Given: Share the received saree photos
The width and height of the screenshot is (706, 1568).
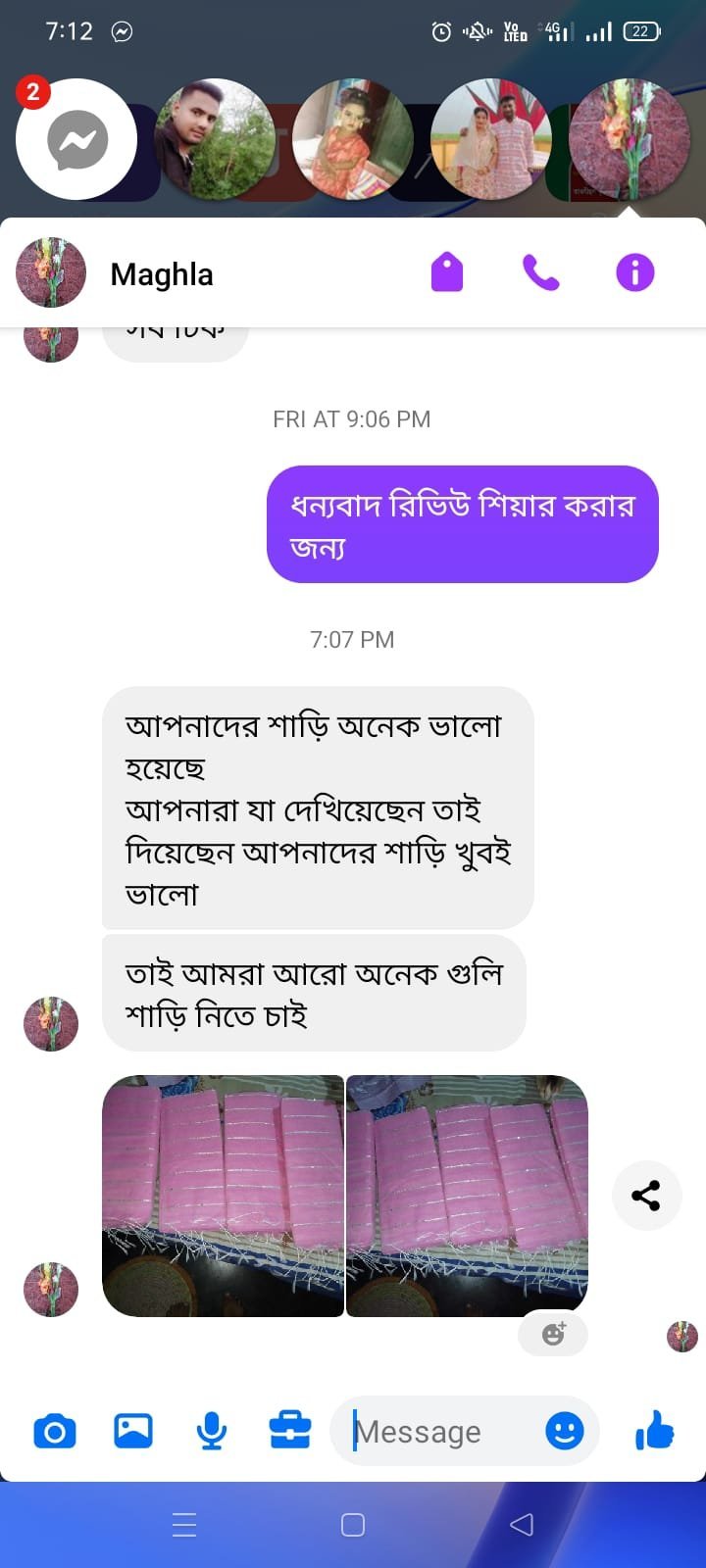Looking at the screenshot, I should [x=645, y=1196].
